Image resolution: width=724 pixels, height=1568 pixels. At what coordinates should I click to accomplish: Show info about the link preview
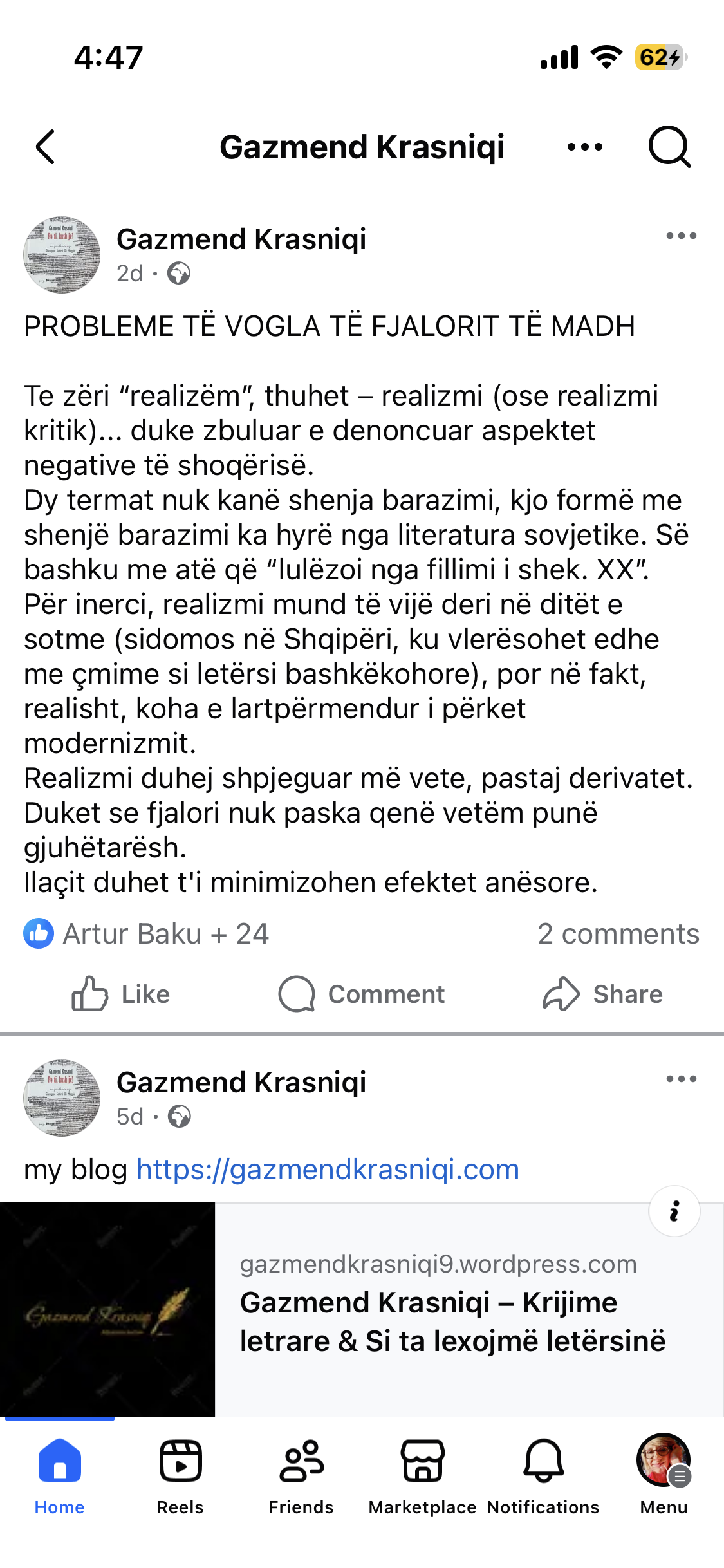674,1211
